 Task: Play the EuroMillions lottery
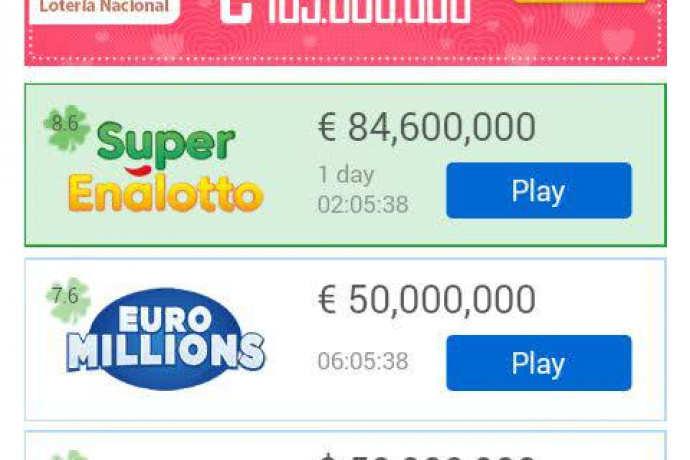[538, 363]
